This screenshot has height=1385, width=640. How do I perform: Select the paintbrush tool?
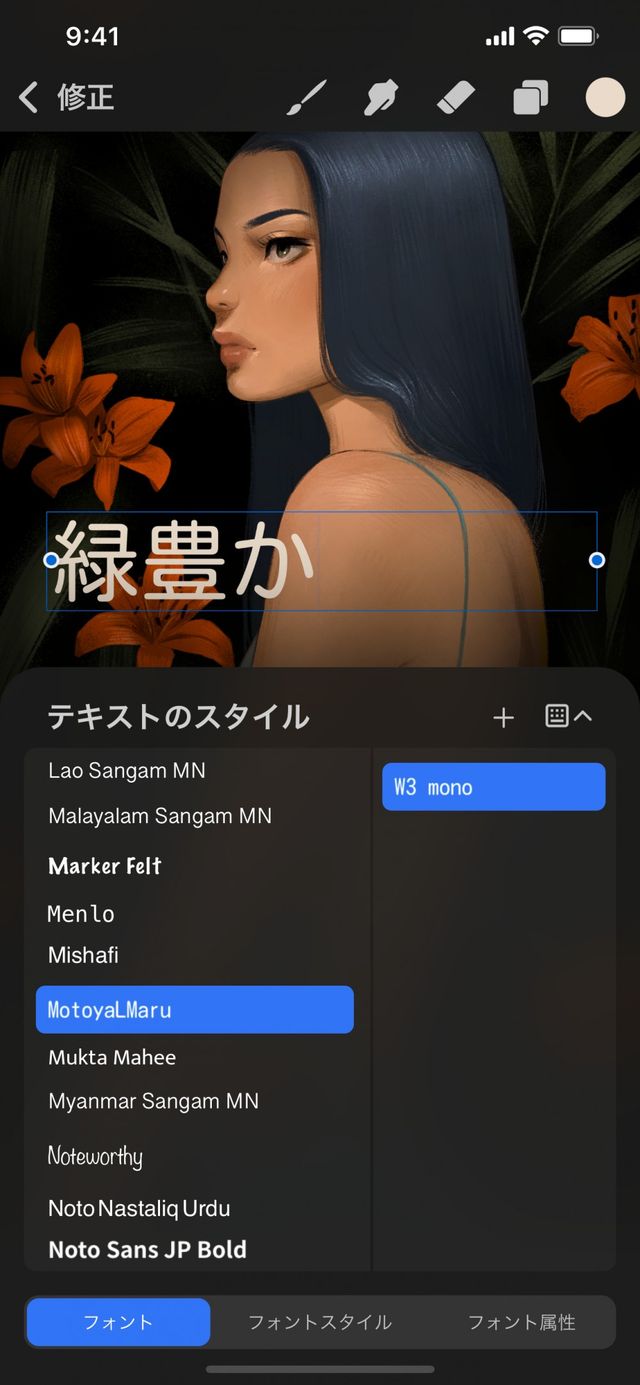click(307, 98)
